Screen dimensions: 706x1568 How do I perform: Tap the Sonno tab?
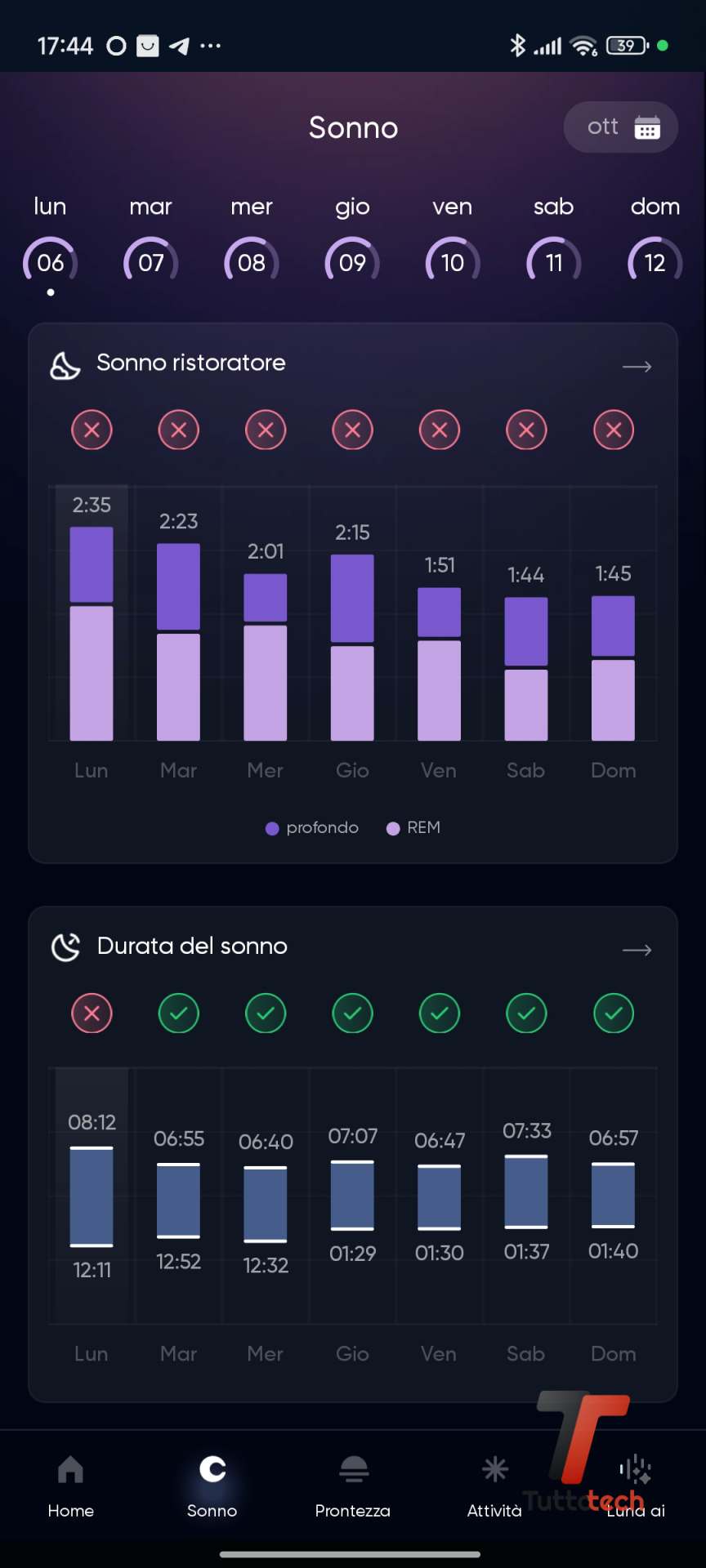click(x=212, y=1486)
